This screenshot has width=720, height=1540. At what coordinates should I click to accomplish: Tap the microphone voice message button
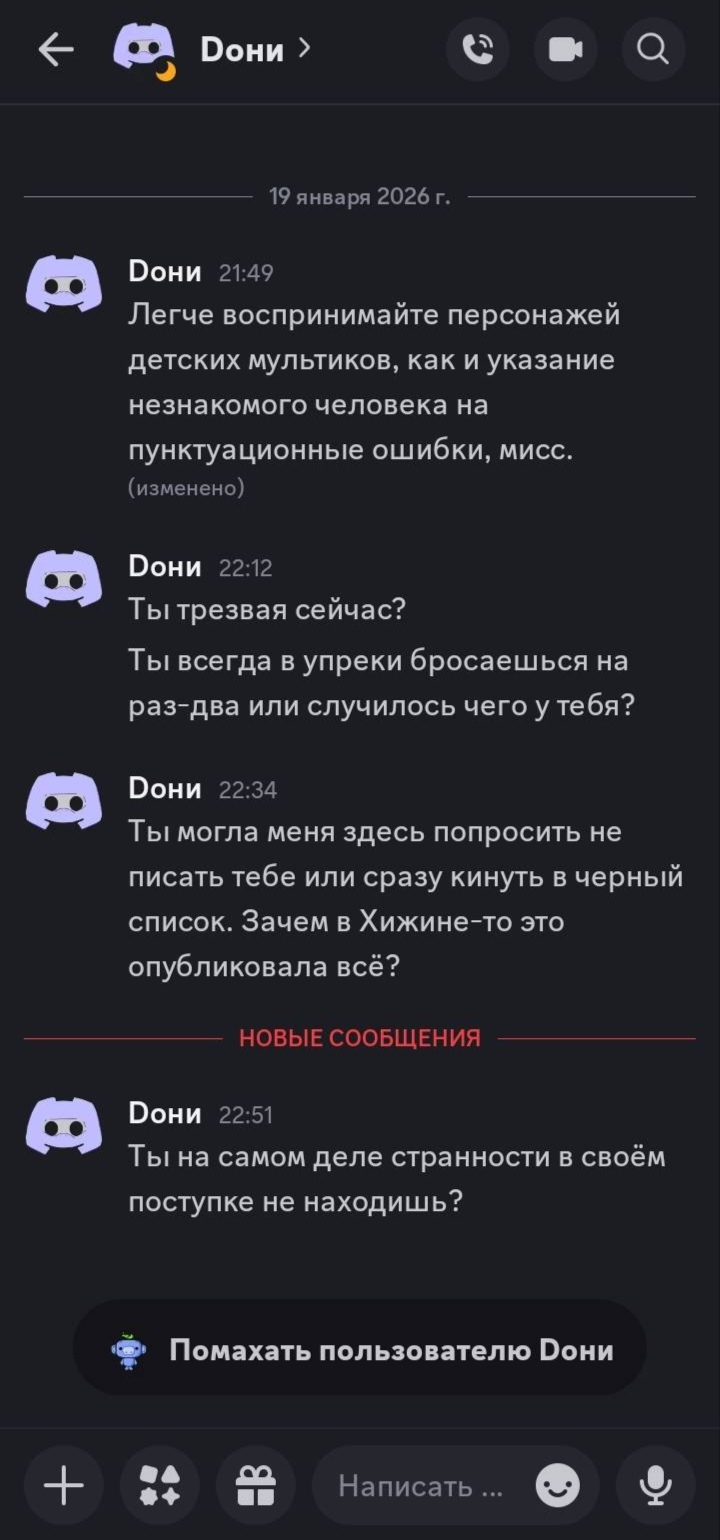click(655, 1487)
